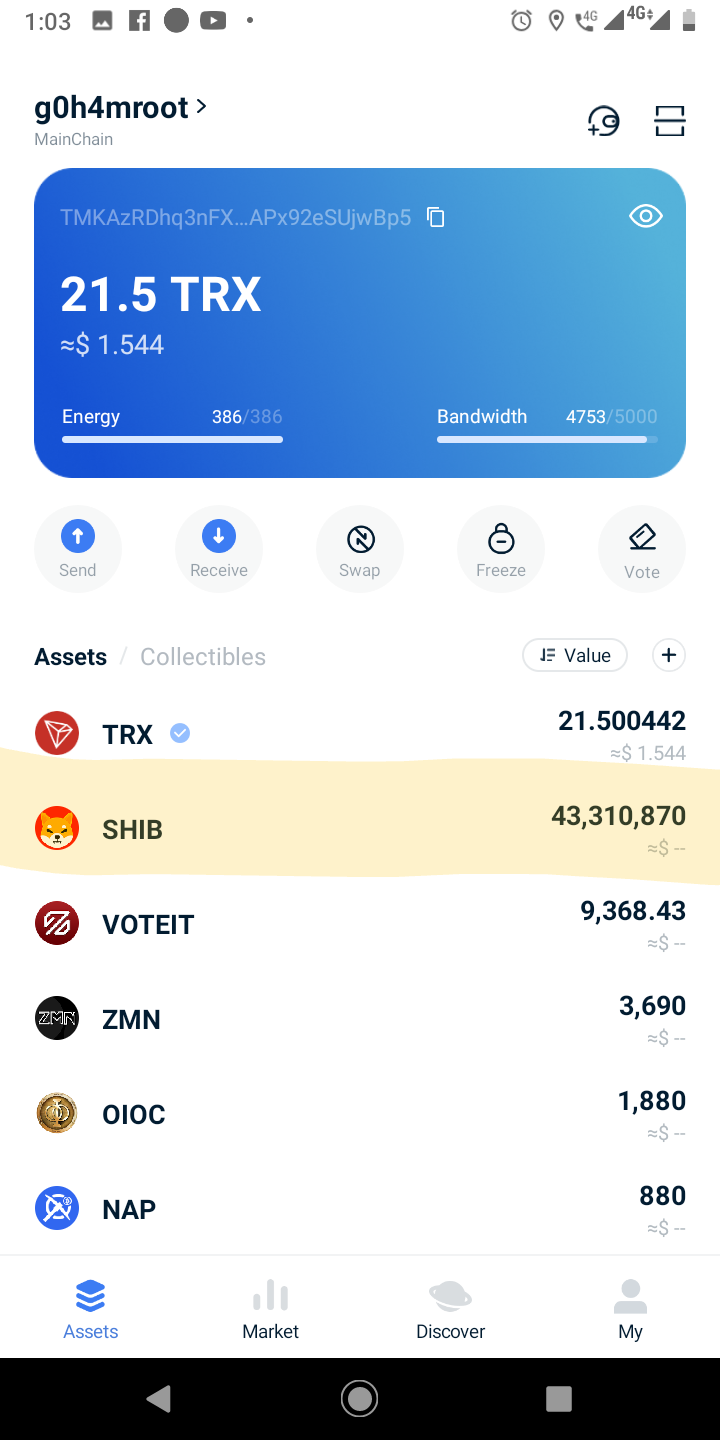
Task: Open the Swap feature
Action: (x=360, y=548)
